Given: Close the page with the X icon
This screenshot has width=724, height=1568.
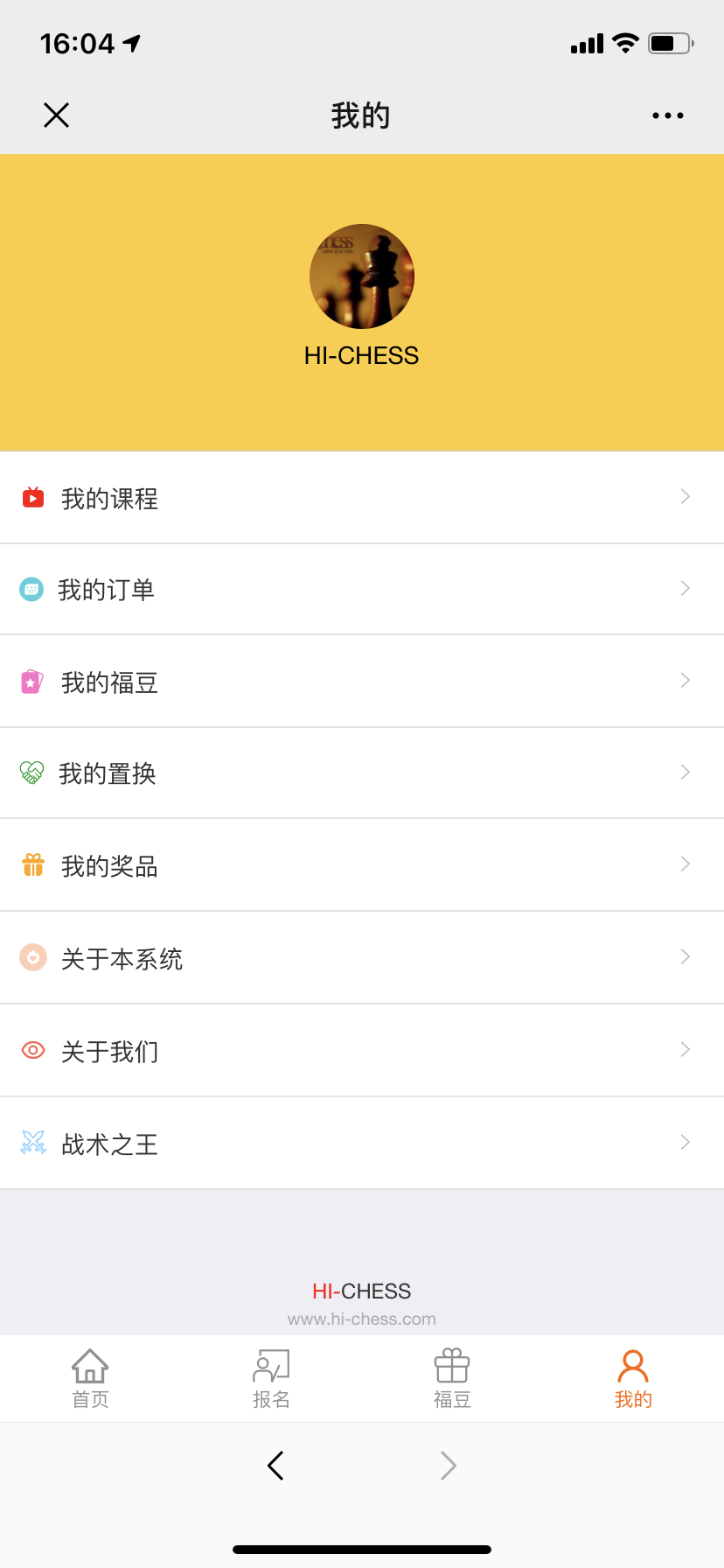Looking at the screenshot, I should (x=56, y=115).
